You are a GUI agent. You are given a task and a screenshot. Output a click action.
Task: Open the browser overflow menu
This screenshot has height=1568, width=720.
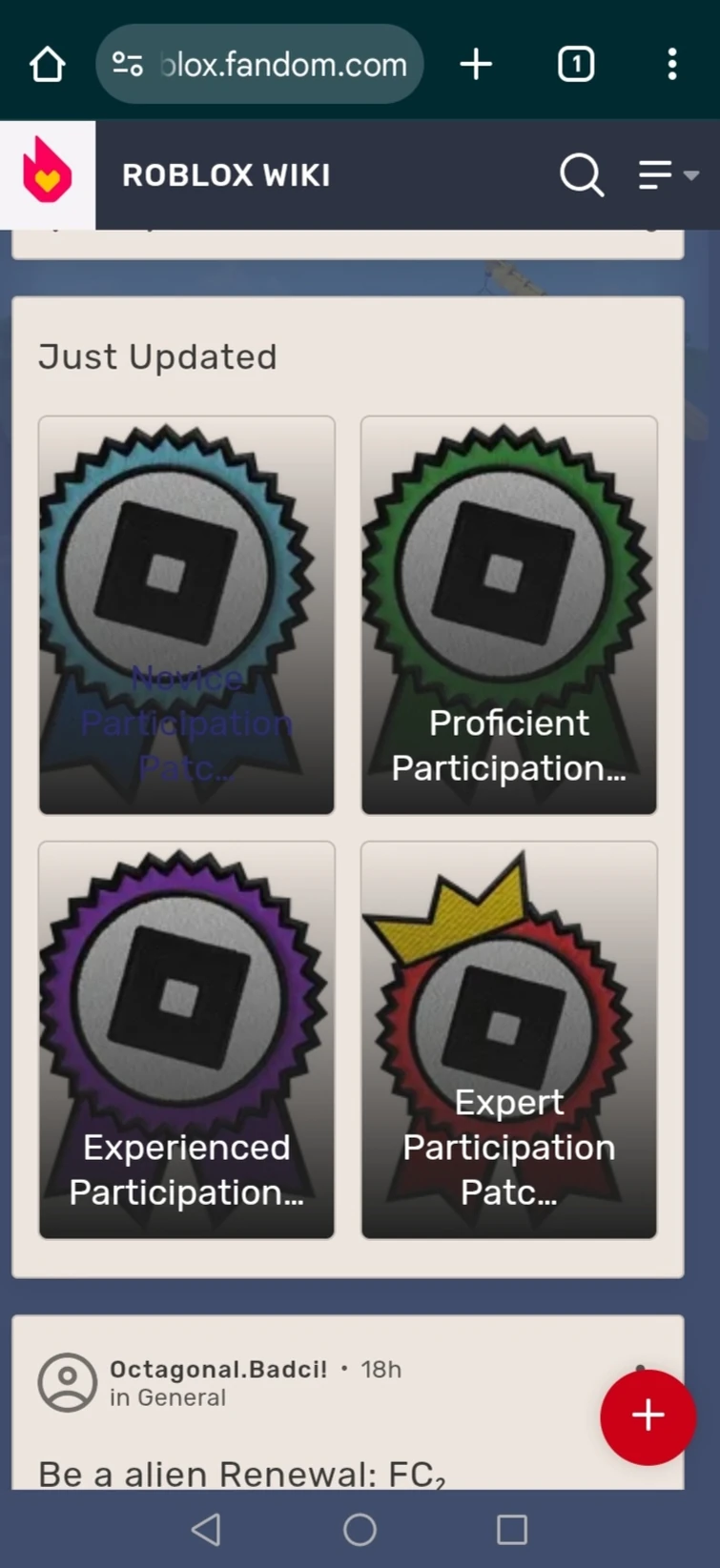click(x=672, y=65)
